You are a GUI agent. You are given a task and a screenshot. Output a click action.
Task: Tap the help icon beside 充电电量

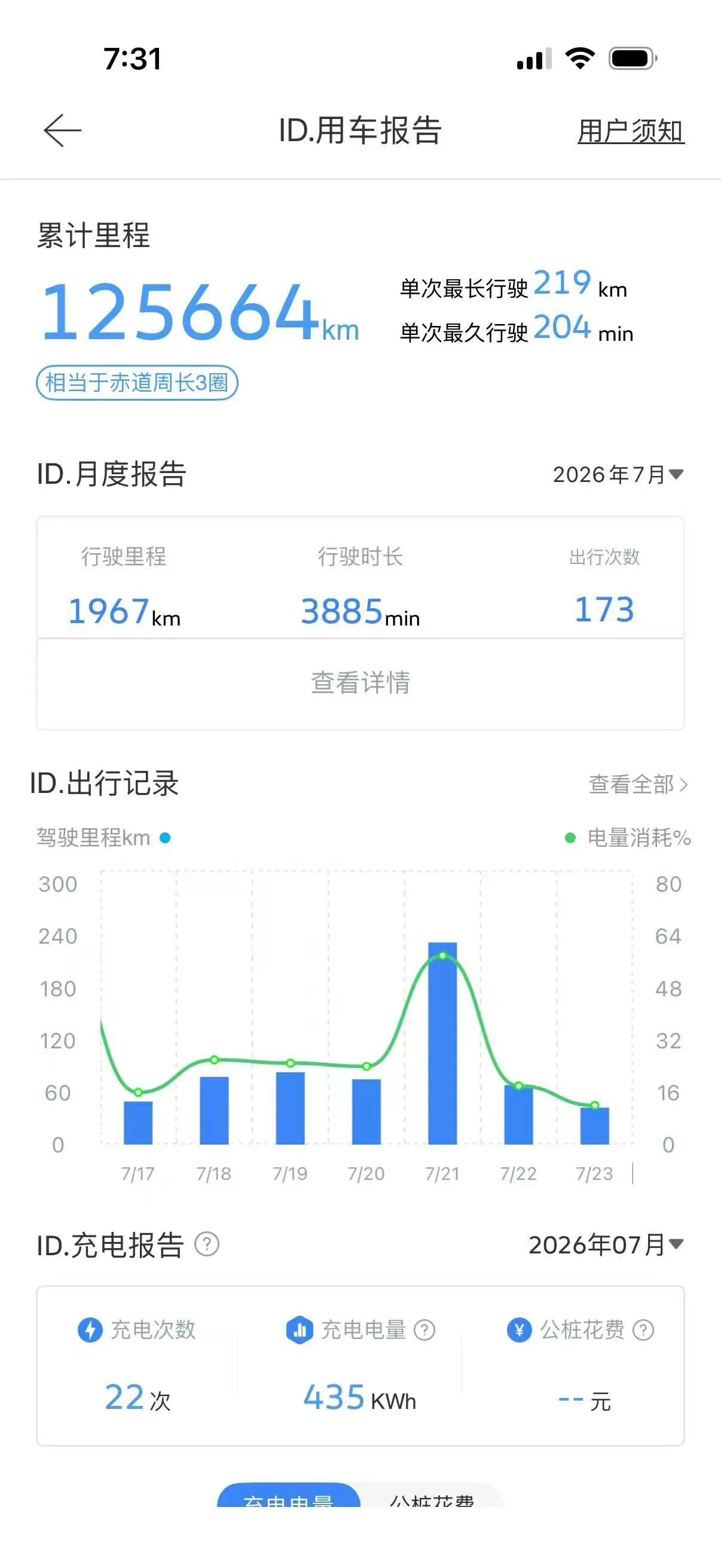coord(424,1330)
